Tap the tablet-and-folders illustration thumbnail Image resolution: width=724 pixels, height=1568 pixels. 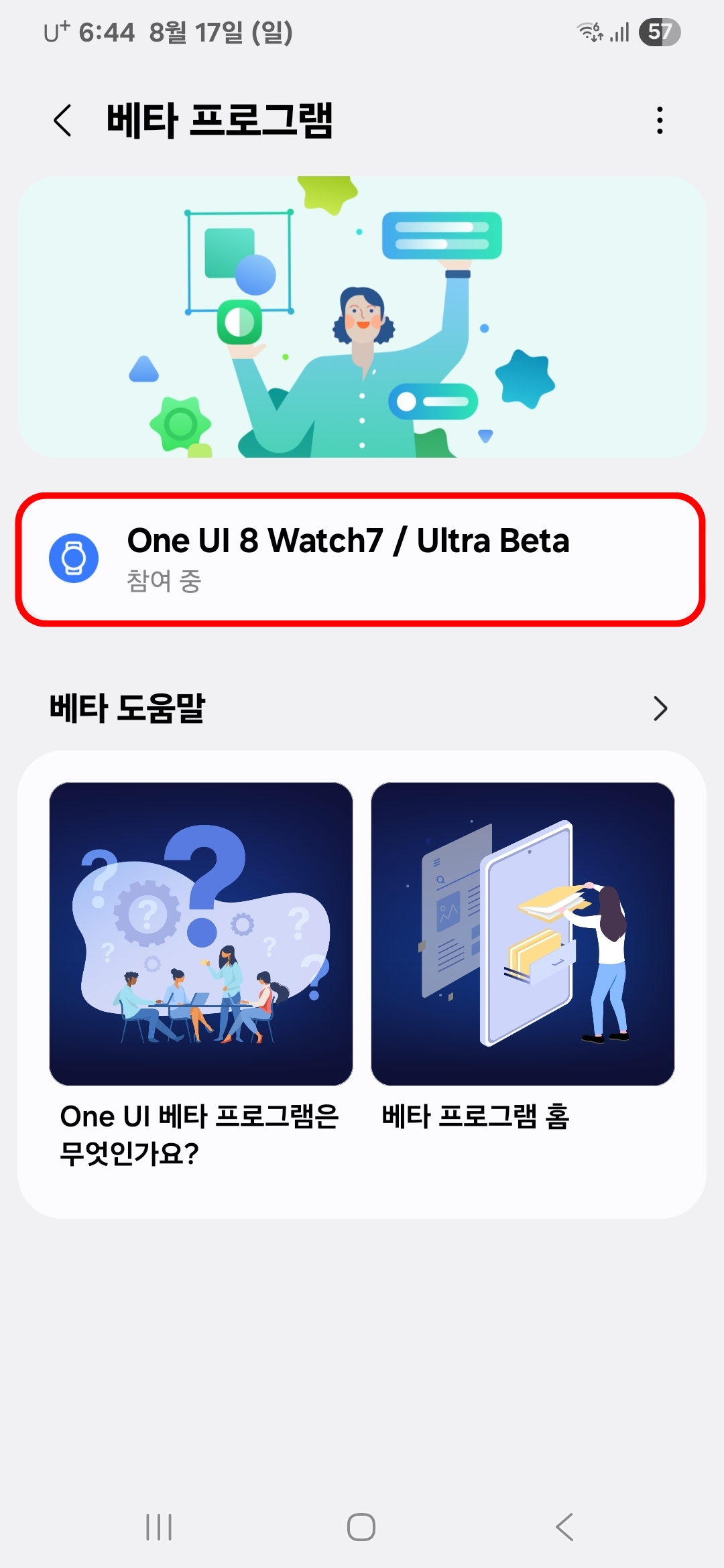pos(523,931)
